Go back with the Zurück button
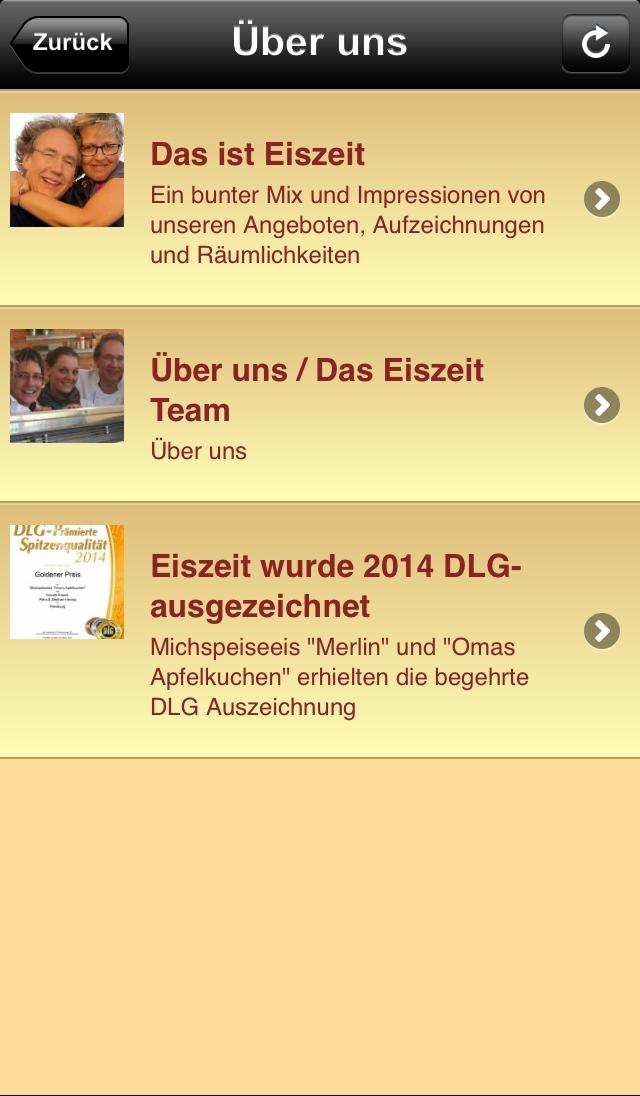The width and height of the screenshot is (640, 1096). coord(70,43)
